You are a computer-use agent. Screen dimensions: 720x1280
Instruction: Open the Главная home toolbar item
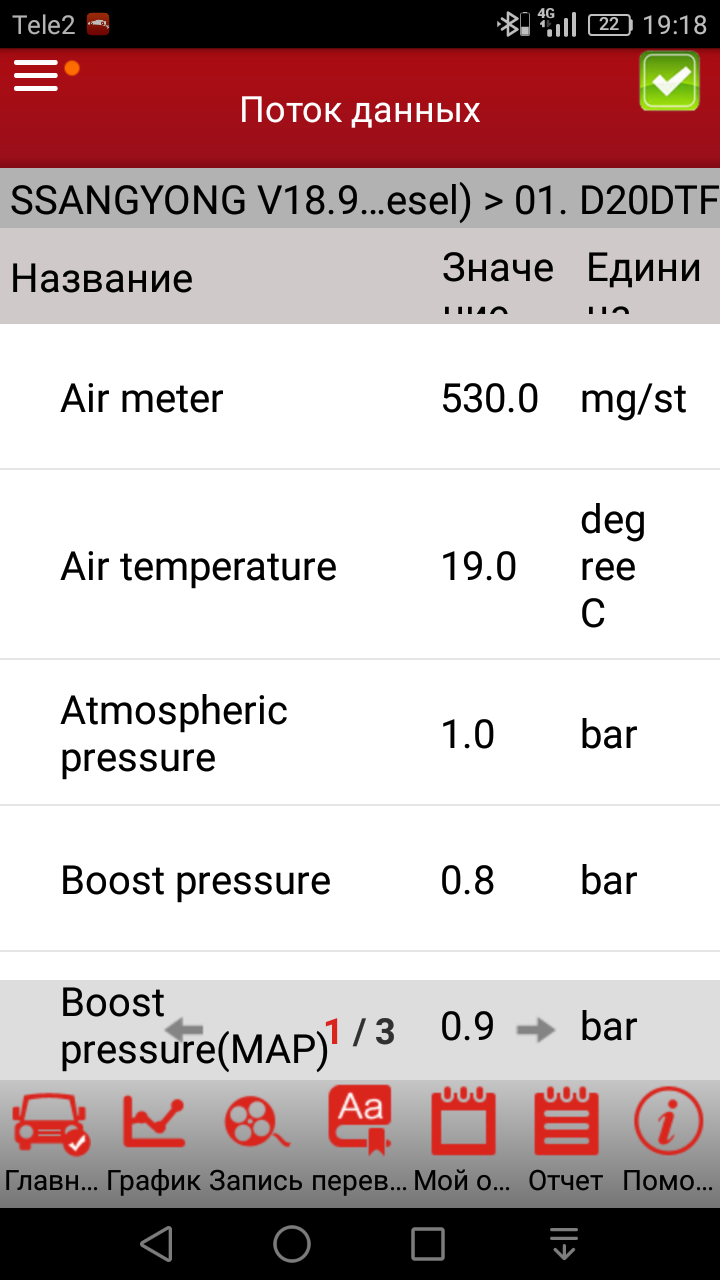51,1141
